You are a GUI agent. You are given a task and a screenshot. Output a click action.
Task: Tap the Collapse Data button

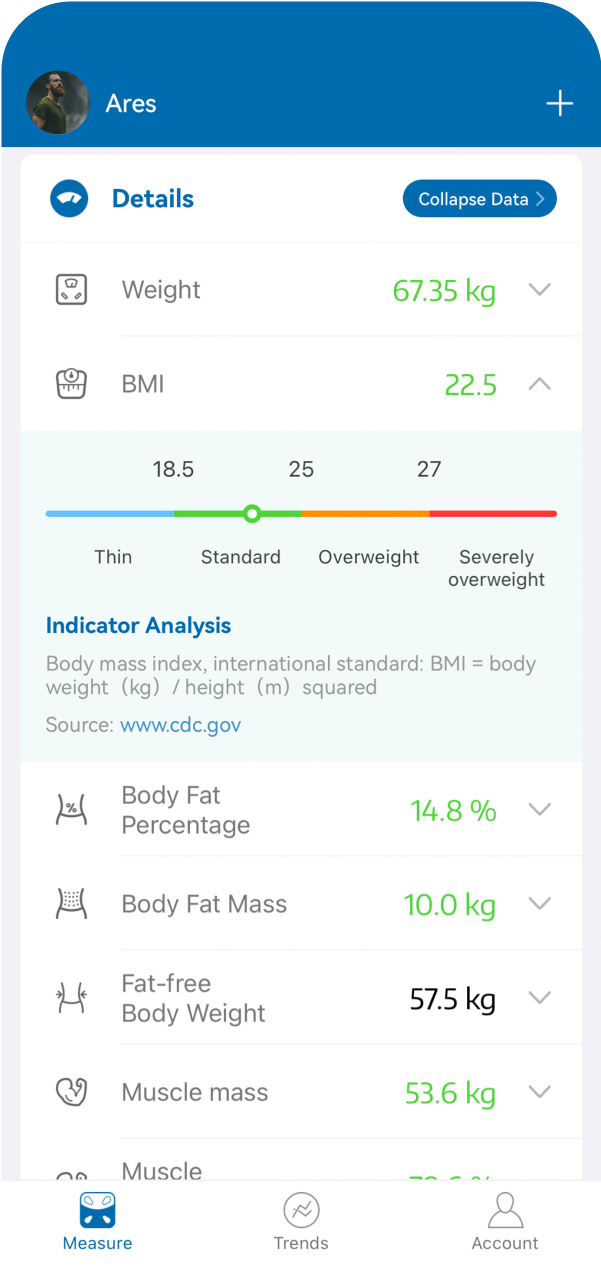[x=479, y=199]
